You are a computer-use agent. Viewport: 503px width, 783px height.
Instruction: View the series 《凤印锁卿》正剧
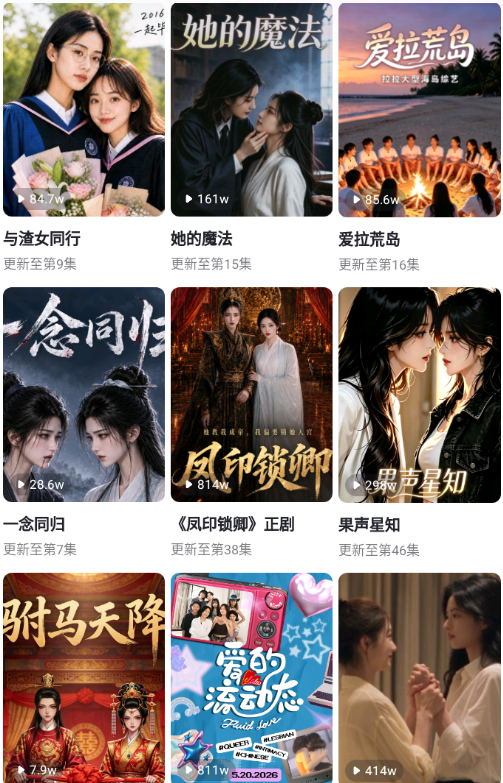[x=251, y=394]
